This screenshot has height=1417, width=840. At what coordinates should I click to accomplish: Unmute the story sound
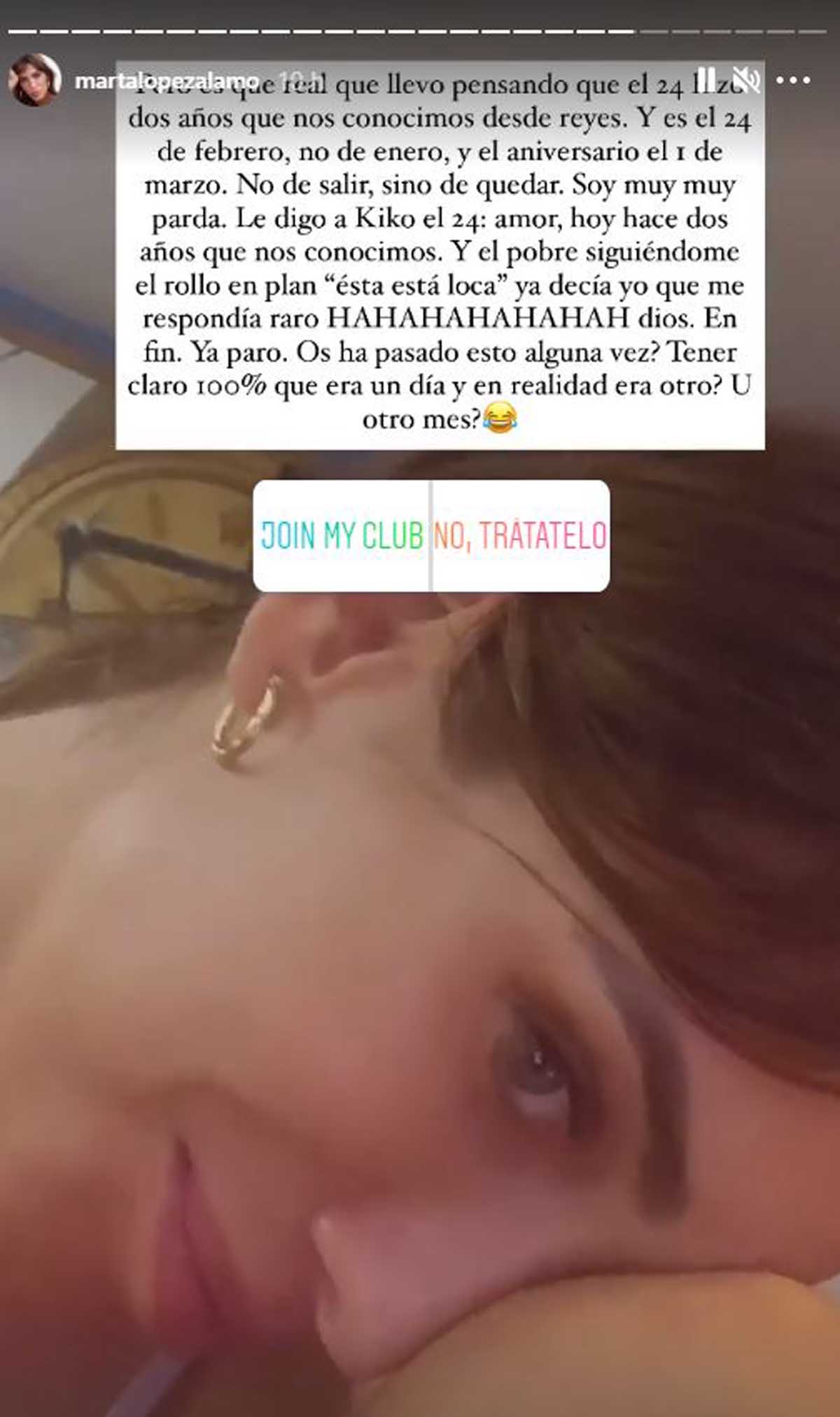747,80
